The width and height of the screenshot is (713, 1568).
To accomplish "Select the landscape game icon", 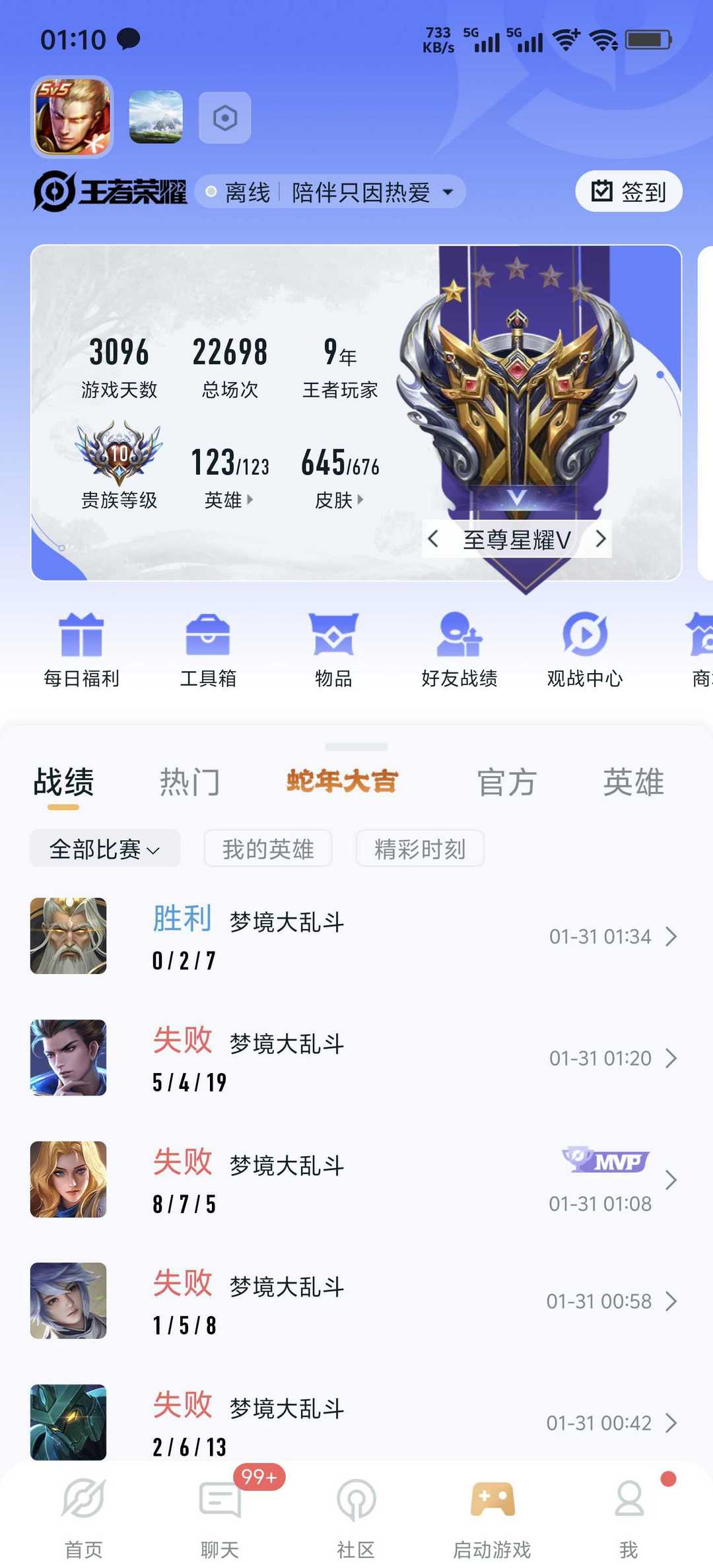I will pos(156,117).
